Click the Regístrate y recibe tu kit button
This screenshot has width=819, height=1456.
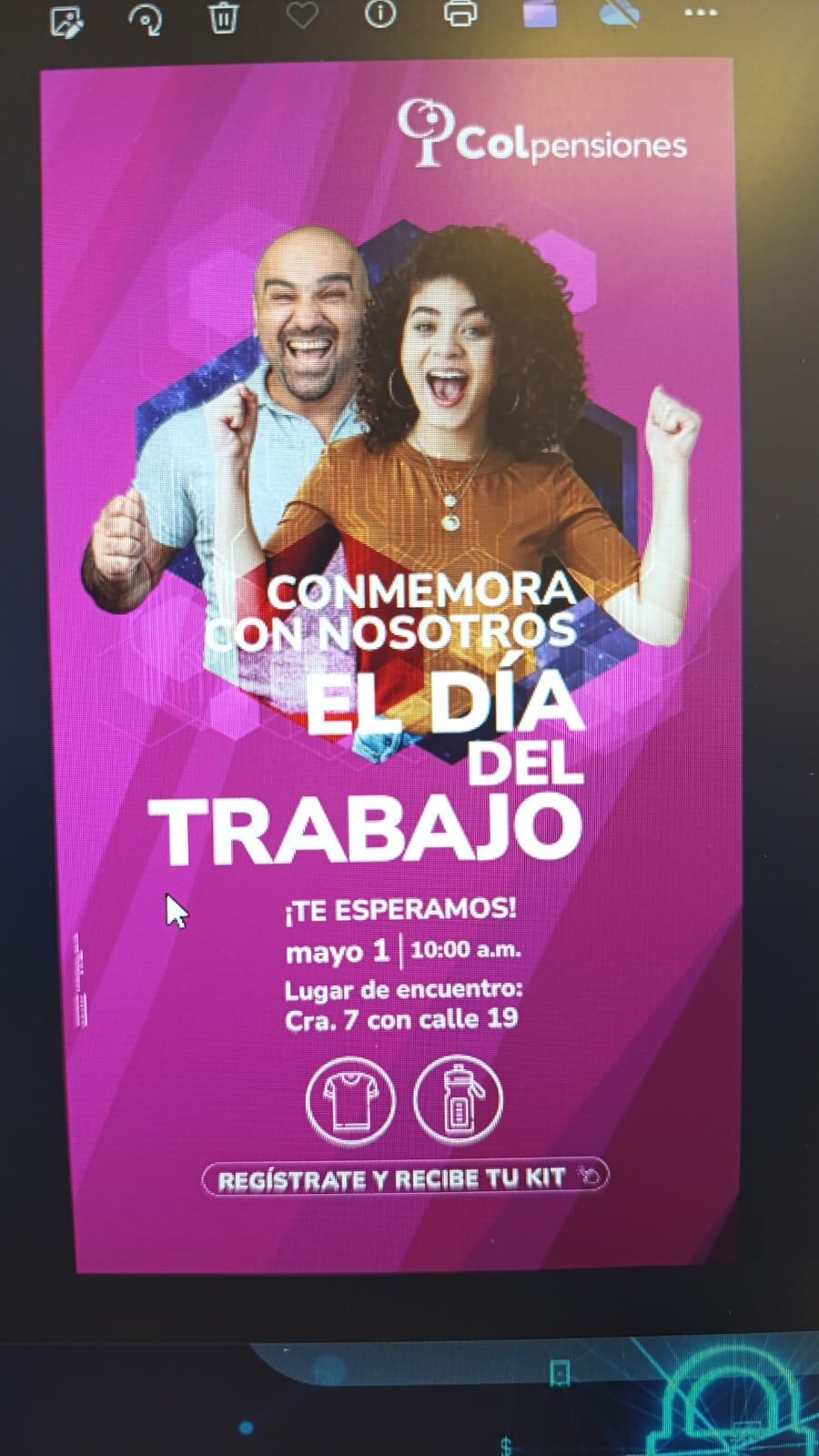coord(405,1178)
